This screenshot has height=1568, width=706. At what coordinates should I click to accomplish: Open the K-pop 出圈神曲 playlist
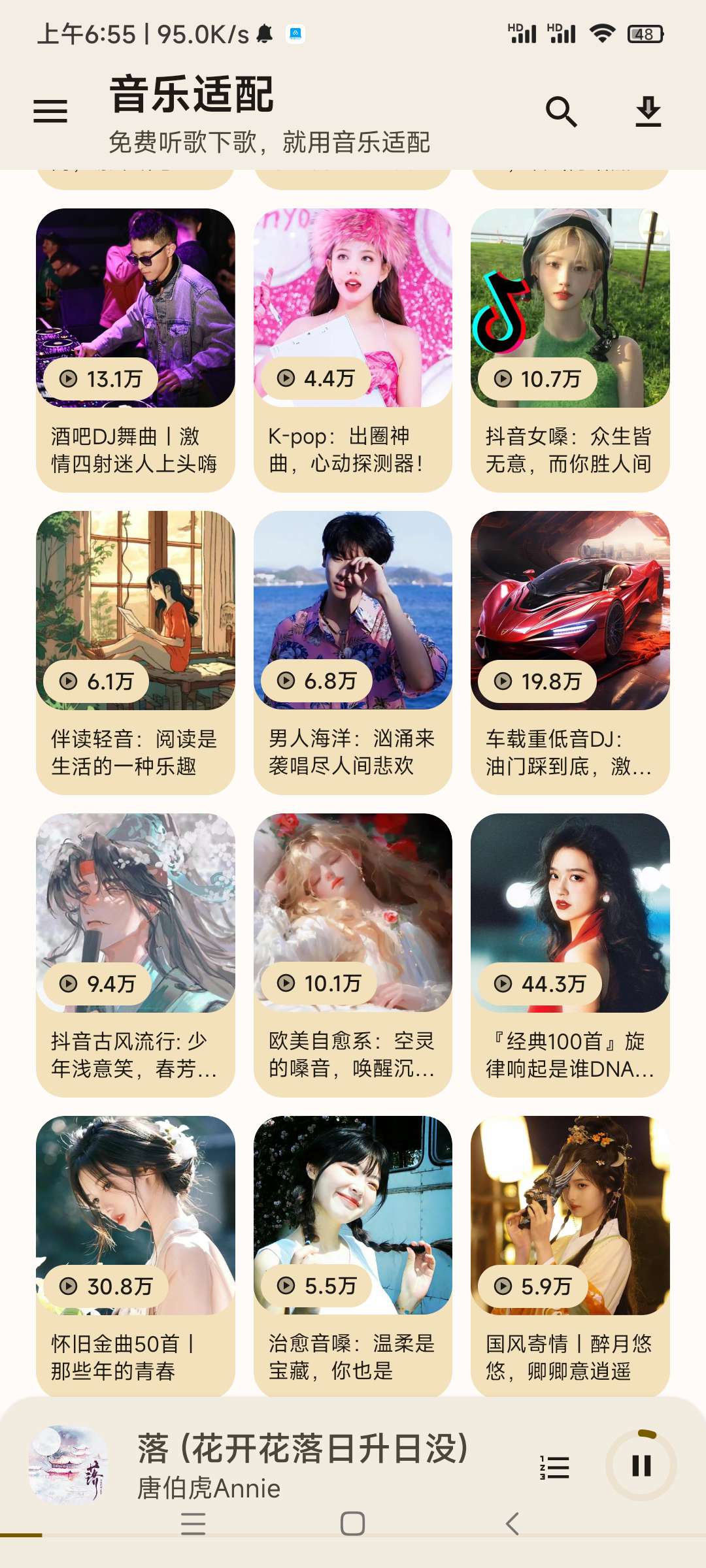353,350
